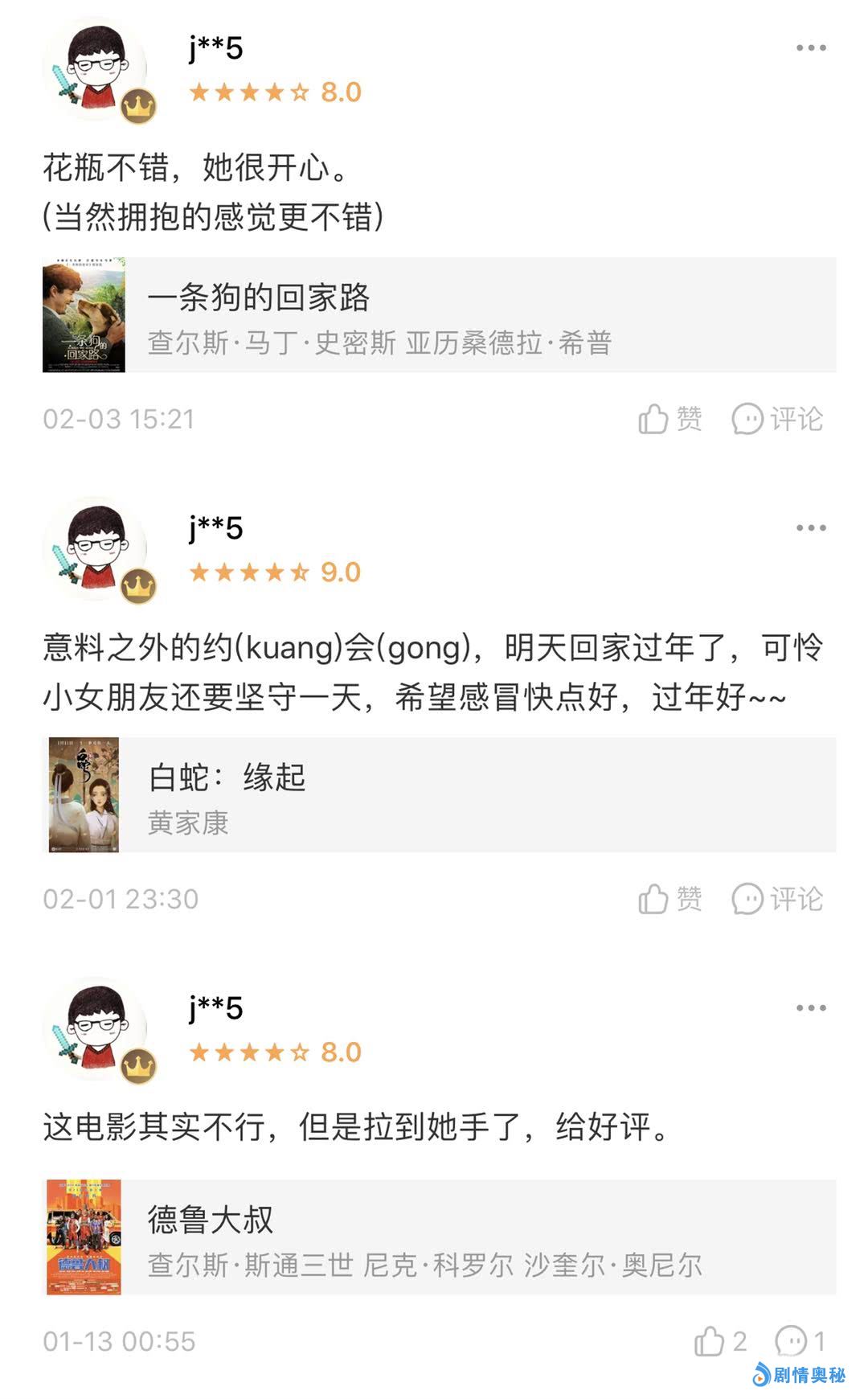Open the movie card 一条狗的回家路
This screenshot has width=868, height=1399.
coord(439,315)
